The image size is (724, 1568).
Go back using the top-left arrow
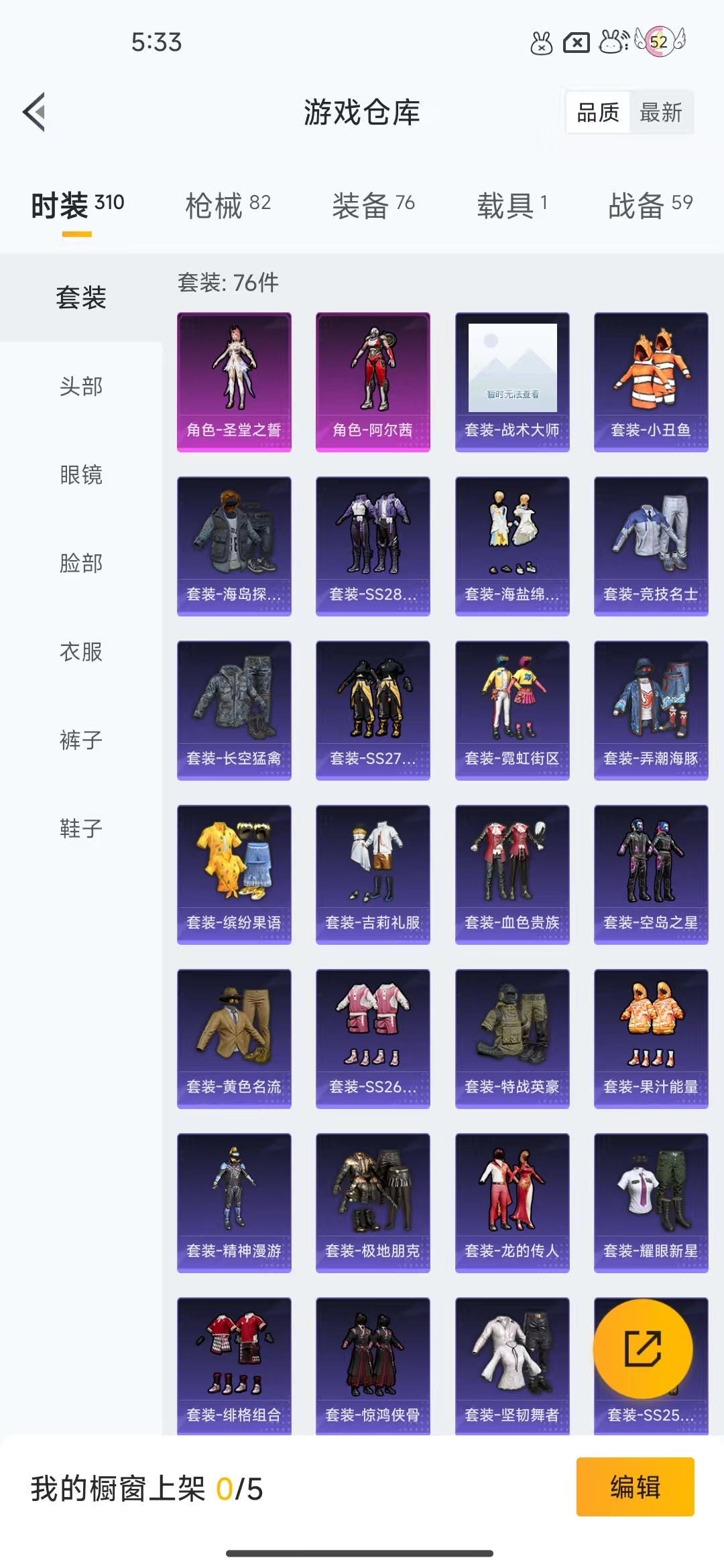[x=35, y=112]
